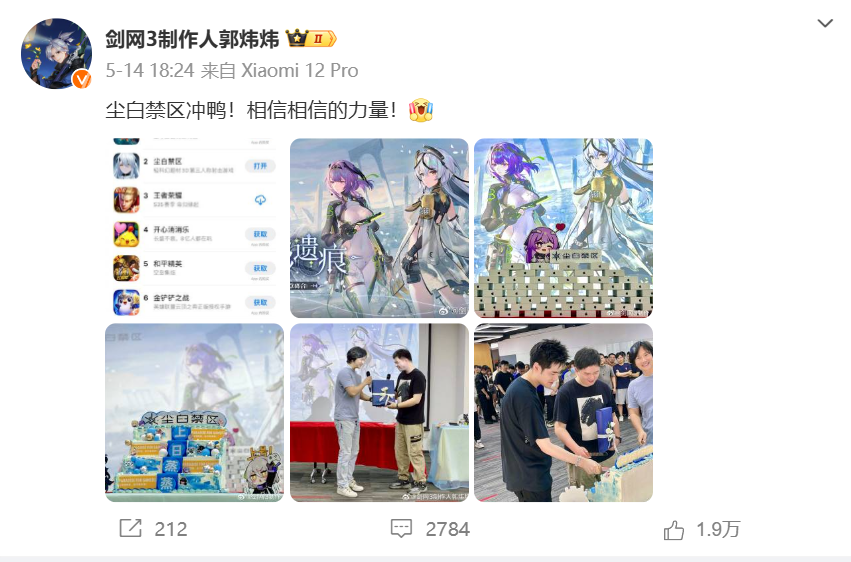View the photo of two men on stage
The width and height of the screenshot is (851, 562).
pyautogui.click(x=379, y=412)
